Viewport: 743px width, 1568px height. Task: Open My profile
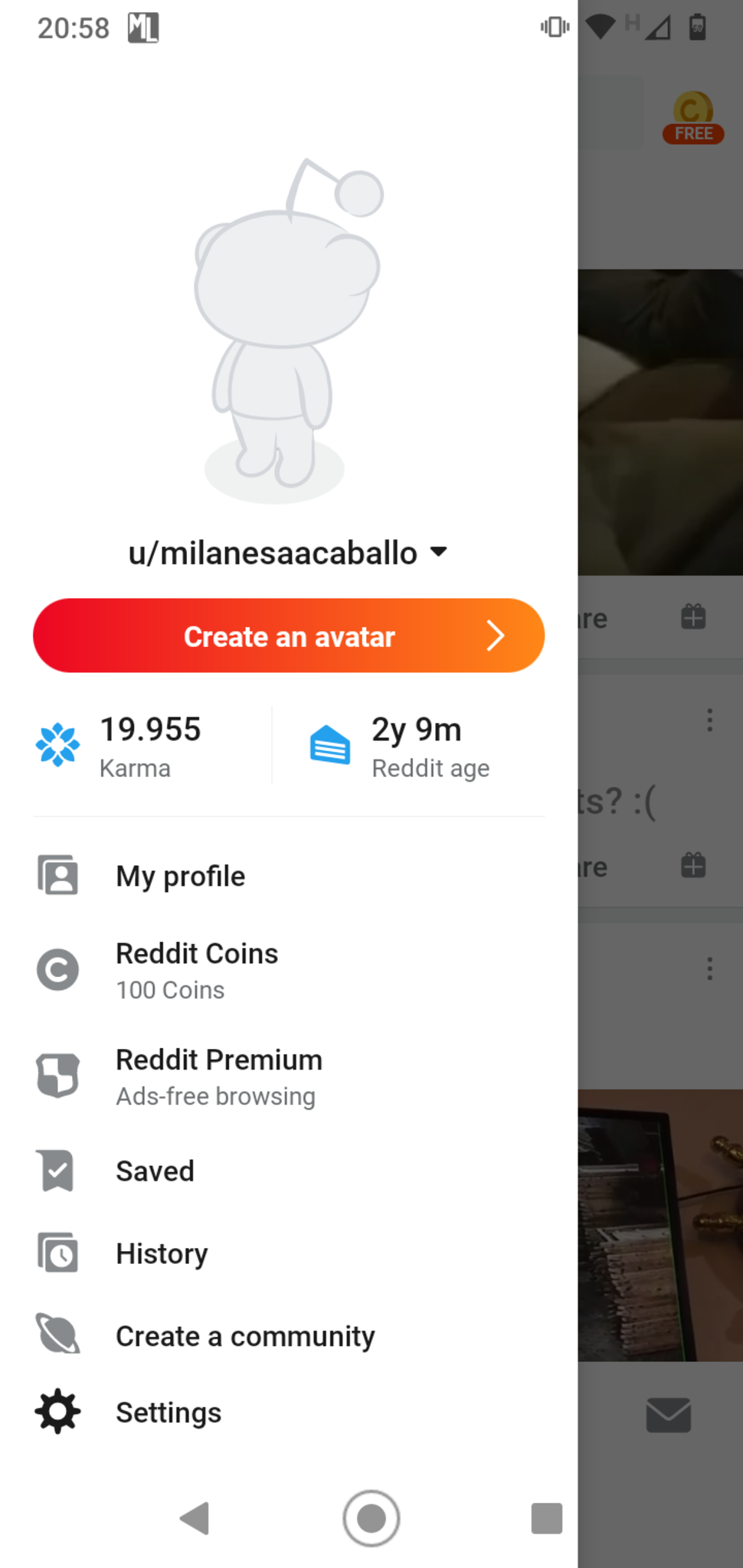[181, 876]
